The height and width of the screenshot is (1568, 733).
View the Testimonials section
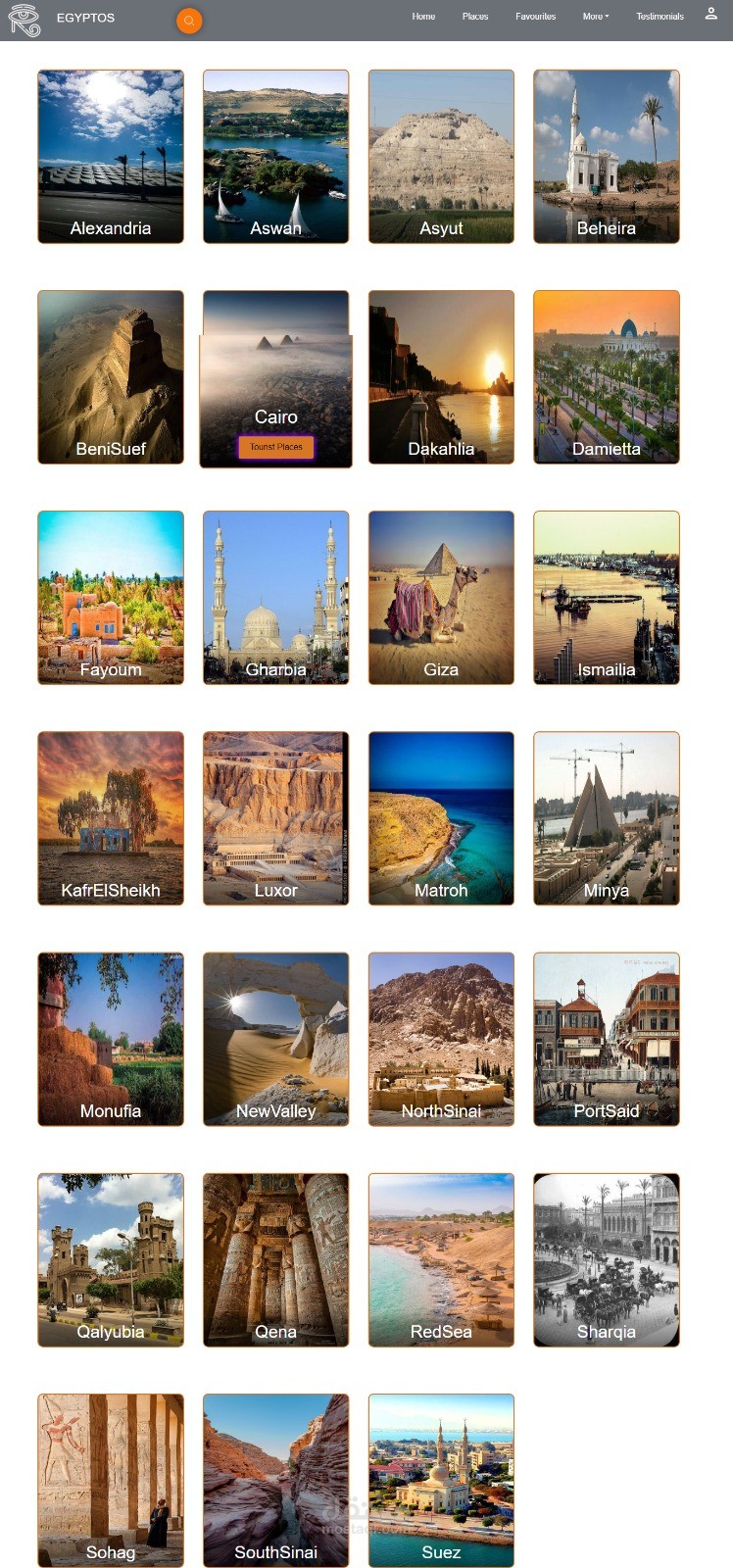click(660, 17)
